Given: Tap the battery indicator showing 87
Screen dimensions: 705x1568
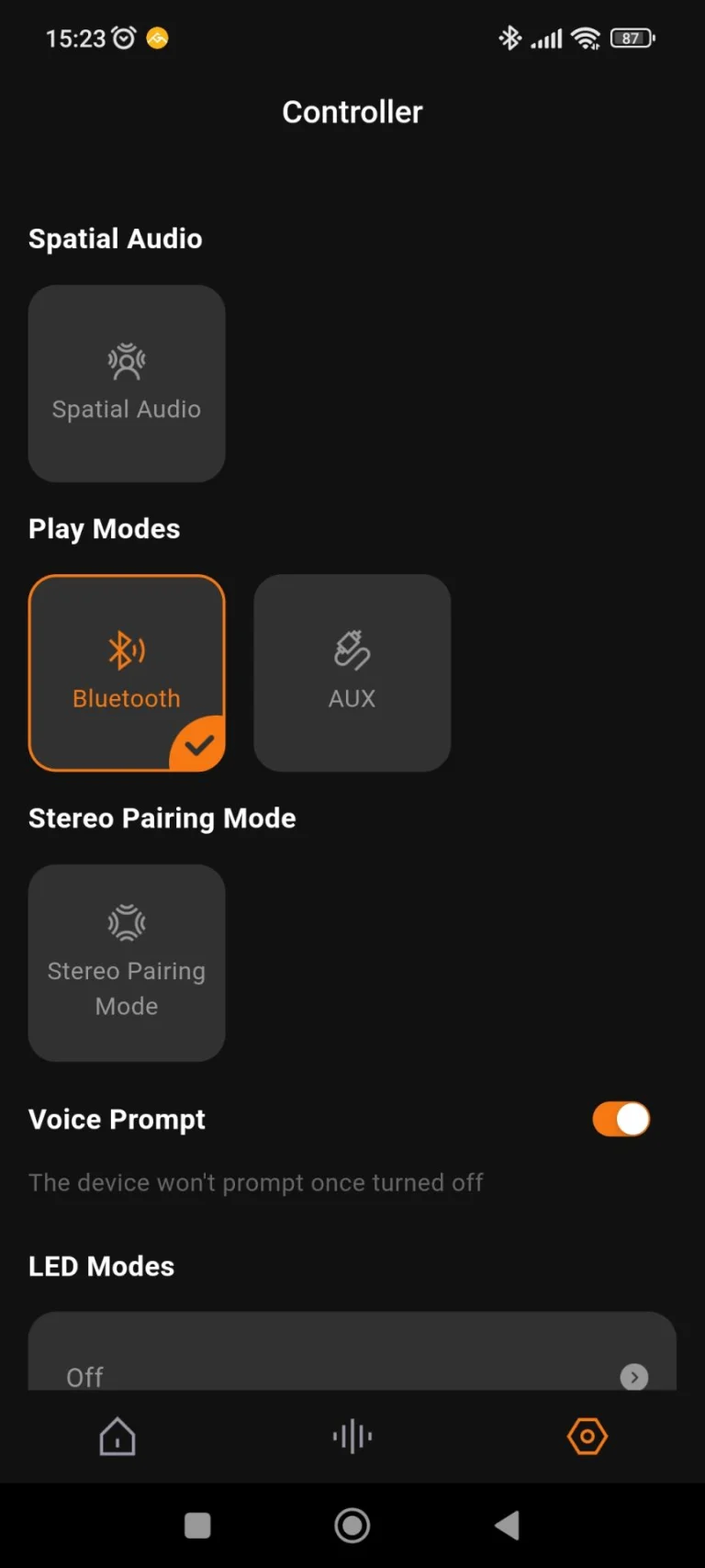Looking at the screenshot, I should 632,38.
